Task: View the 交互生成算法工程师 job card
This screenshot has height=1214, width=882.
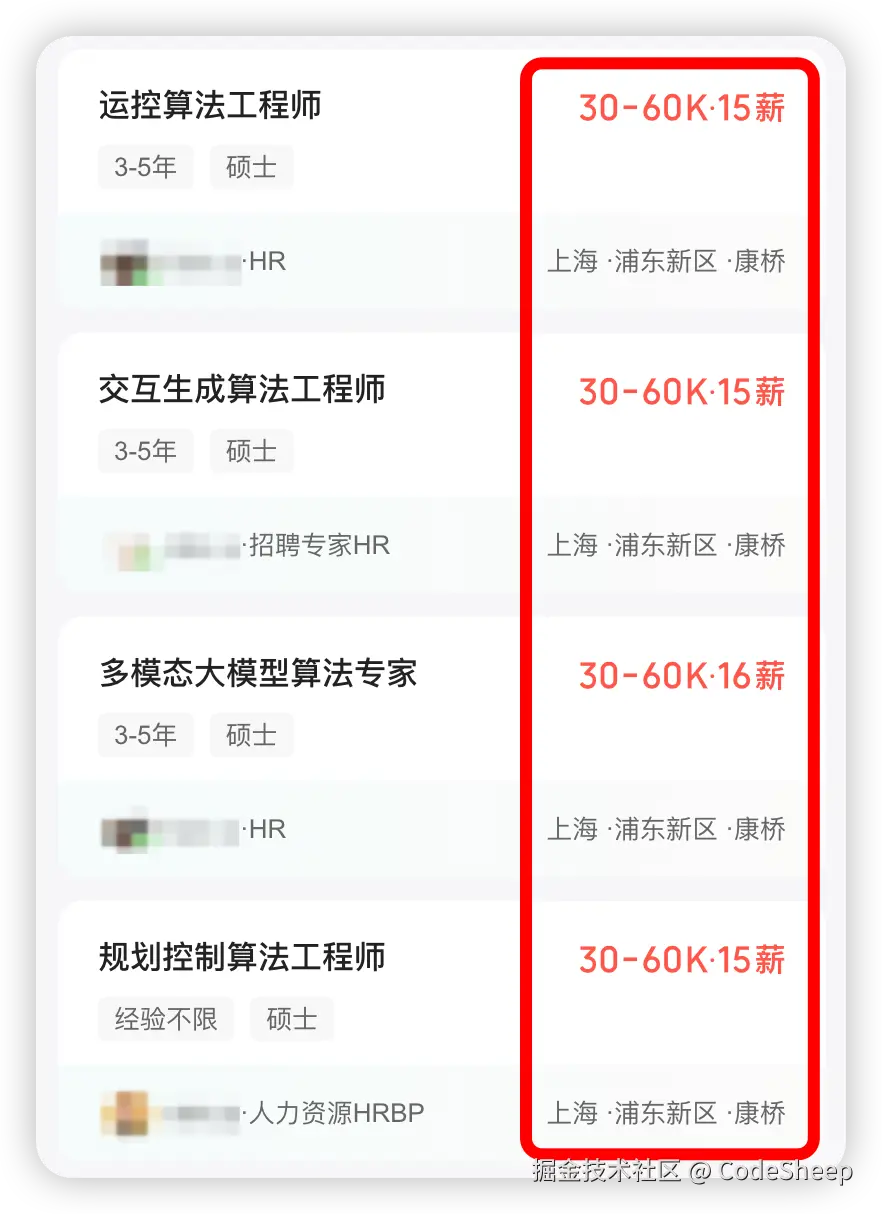Action: [242, 389]
